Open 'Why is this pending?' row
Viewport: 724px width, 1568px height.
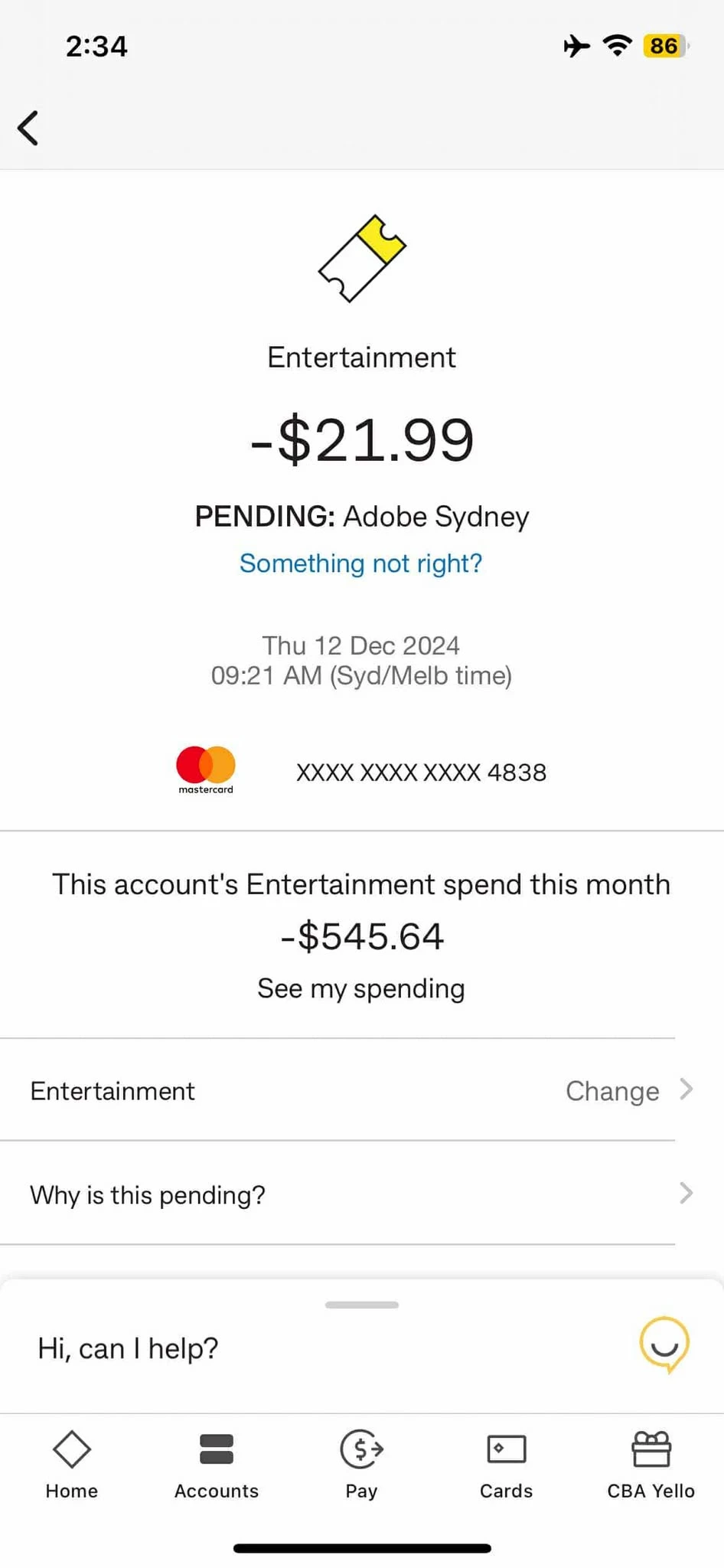click(360, 1194)
